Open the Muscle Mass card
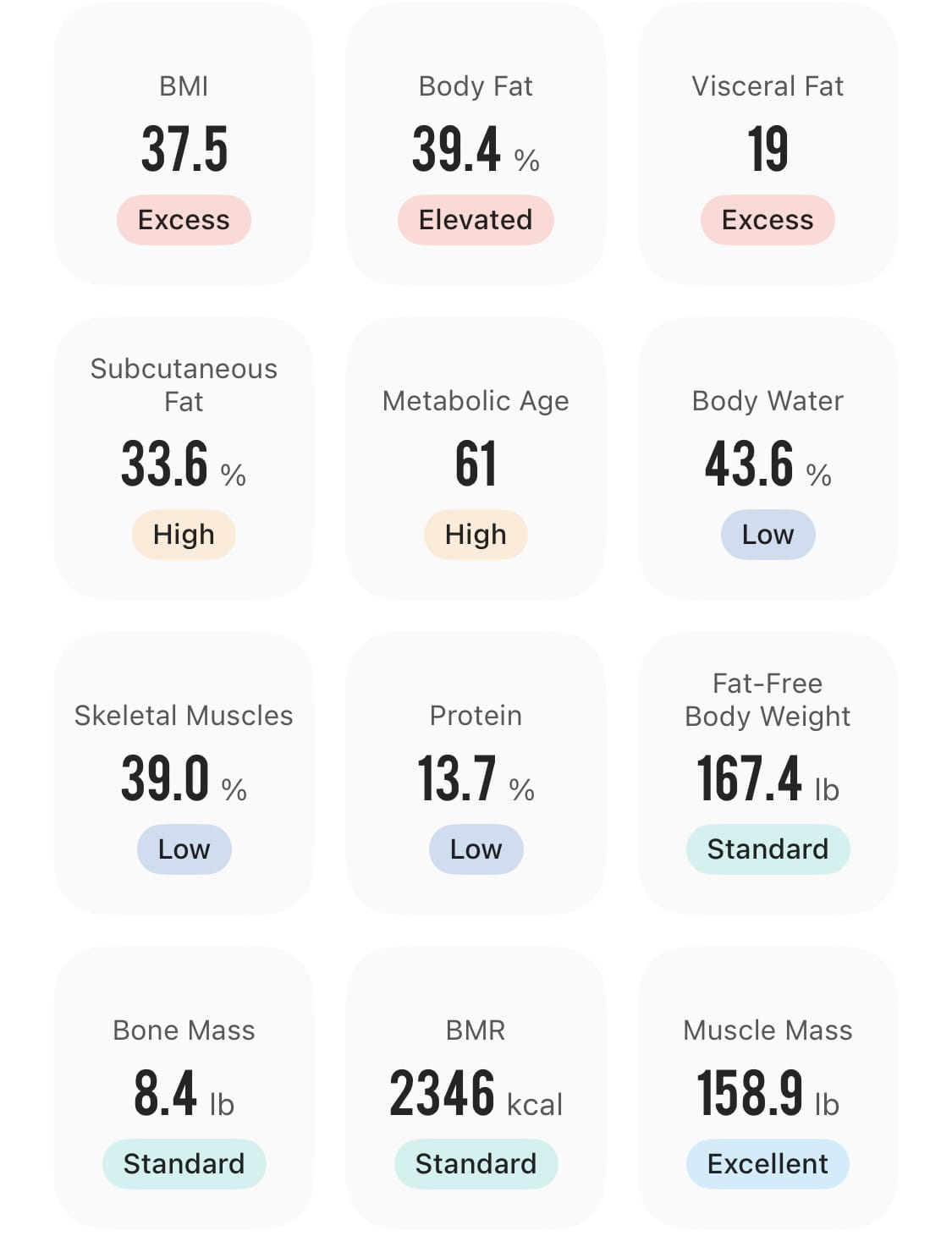The width and height of the screenshot is (952, 1258). (x=768, y=1089)
